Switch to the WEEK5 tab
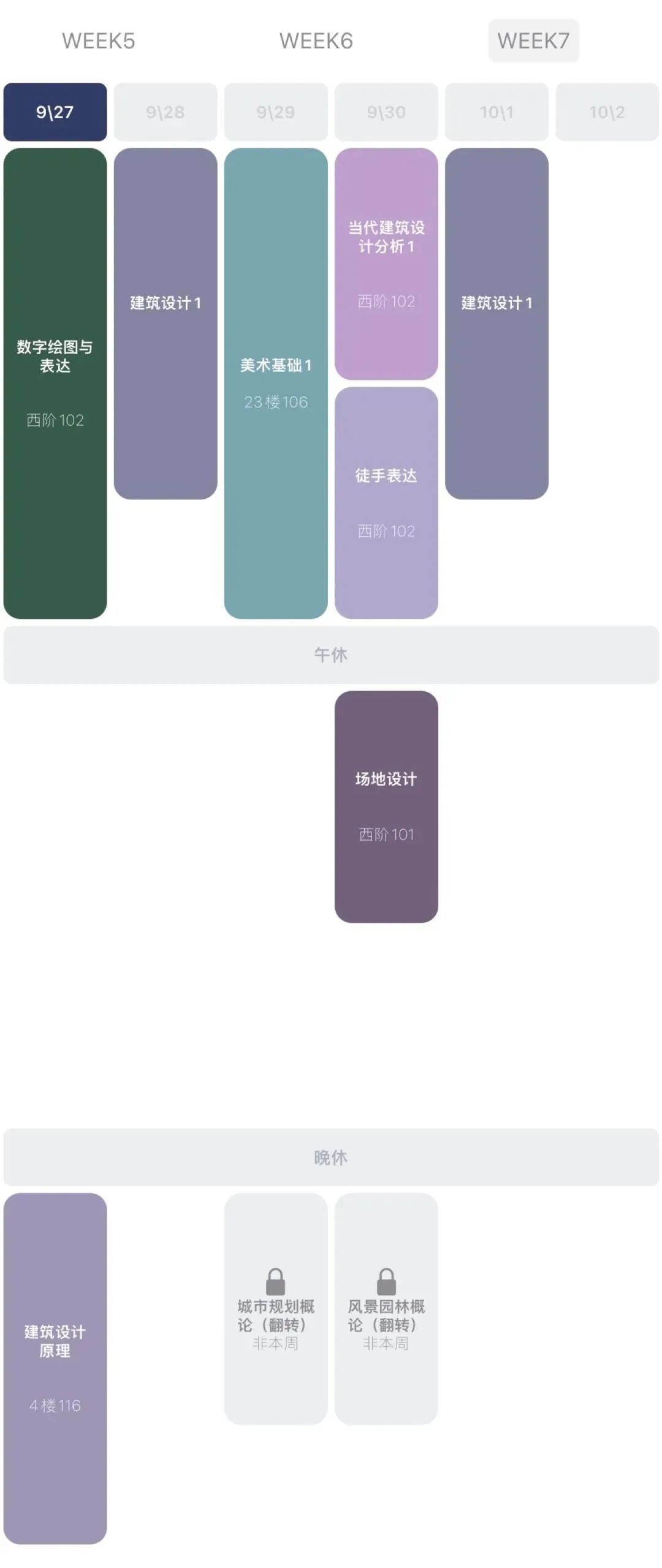This screenshot has width=662, height=1568. (x=99, y=41)
